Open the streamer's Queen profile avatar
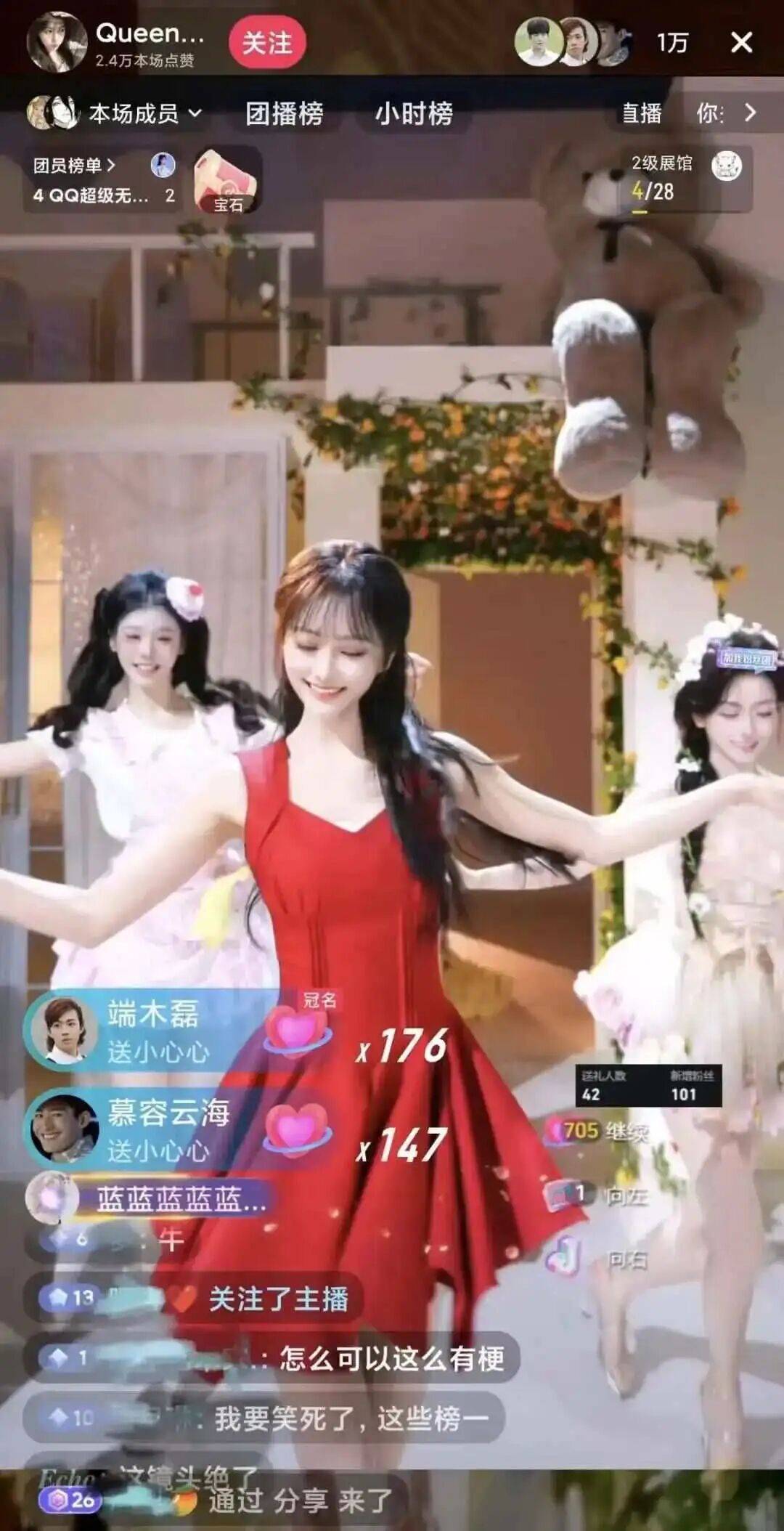Screen dimensions: 784x1531 (57, 42)
